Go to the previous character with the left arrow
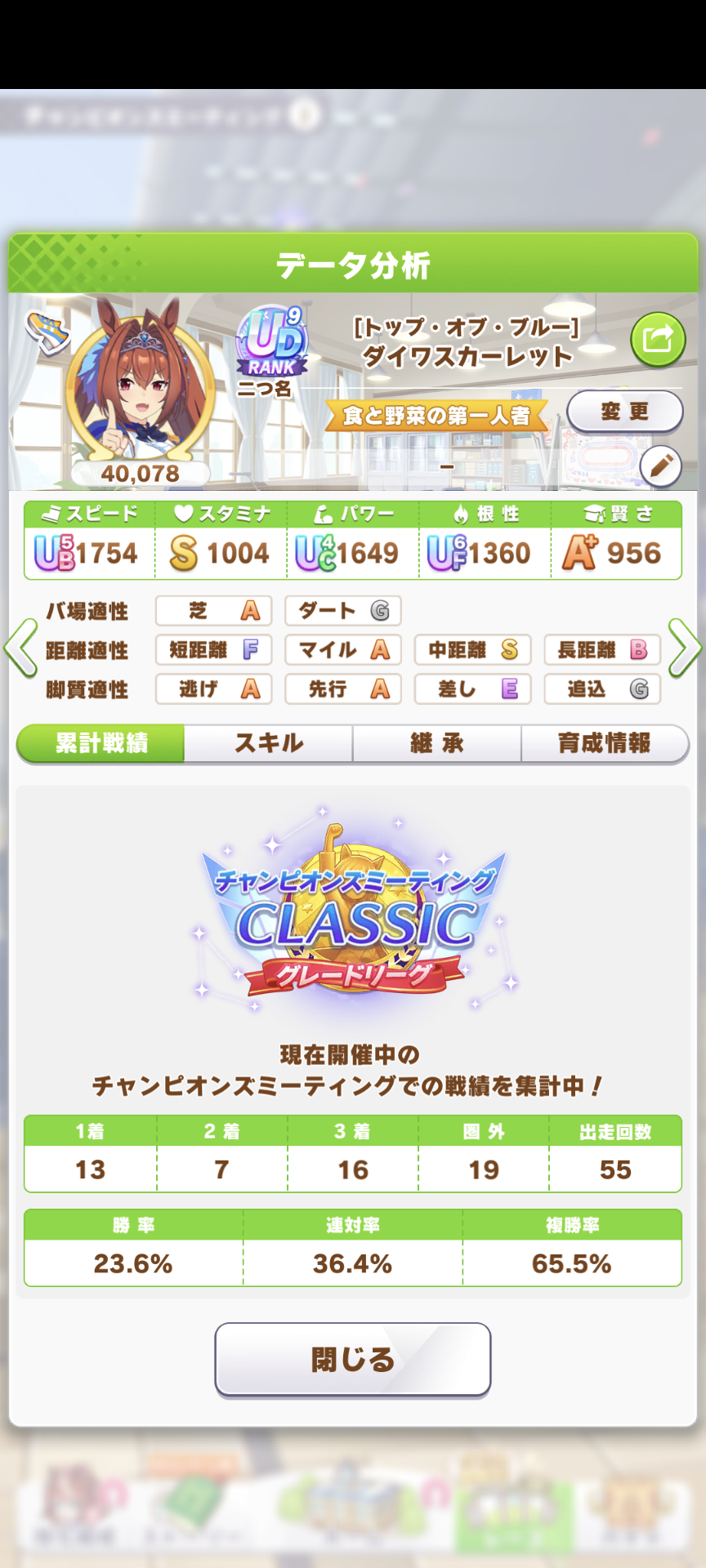Viewport: 706px width, 1568px height. (x=20, y=648)
